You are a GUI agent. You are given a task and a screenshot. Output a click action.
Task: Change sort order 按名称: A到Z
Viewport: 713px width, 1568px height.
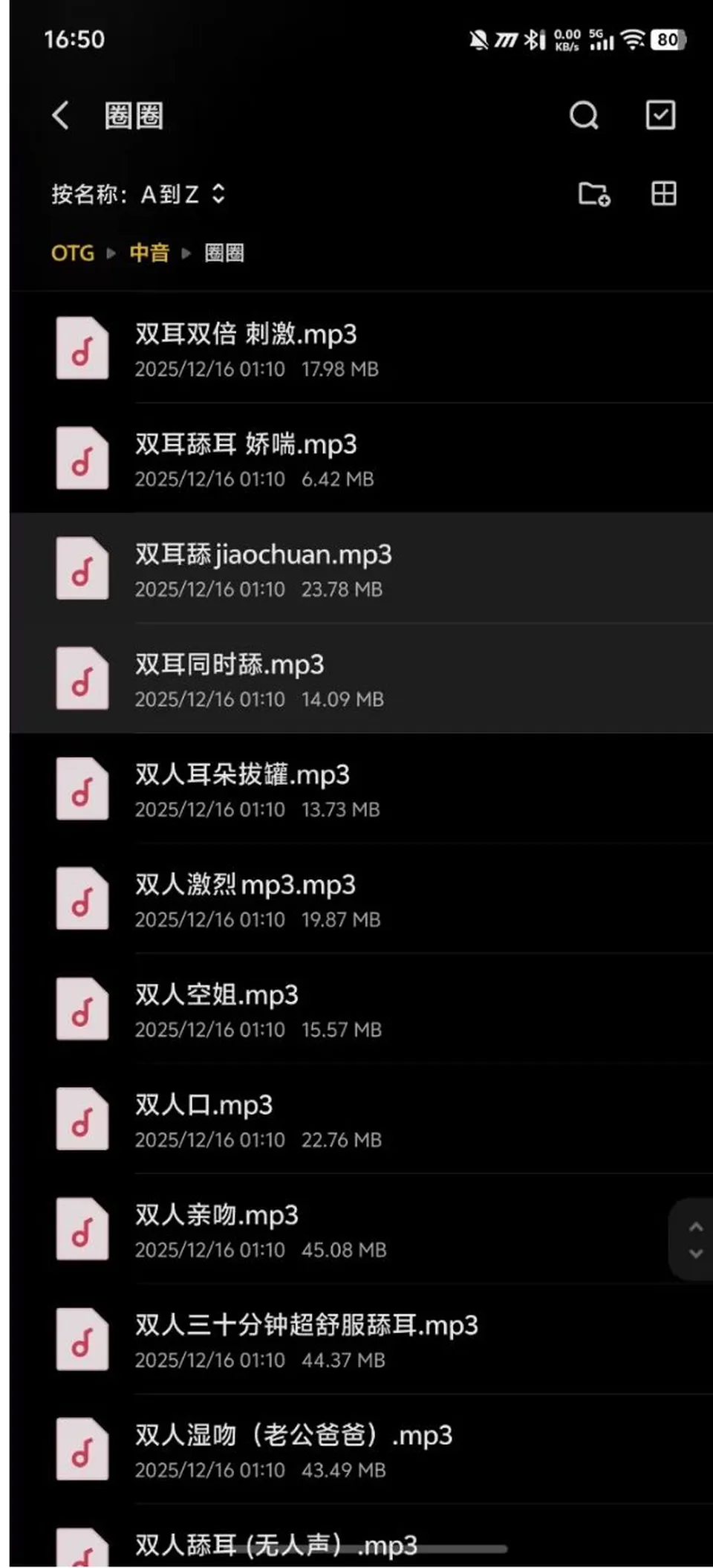(x=138, y=194)
